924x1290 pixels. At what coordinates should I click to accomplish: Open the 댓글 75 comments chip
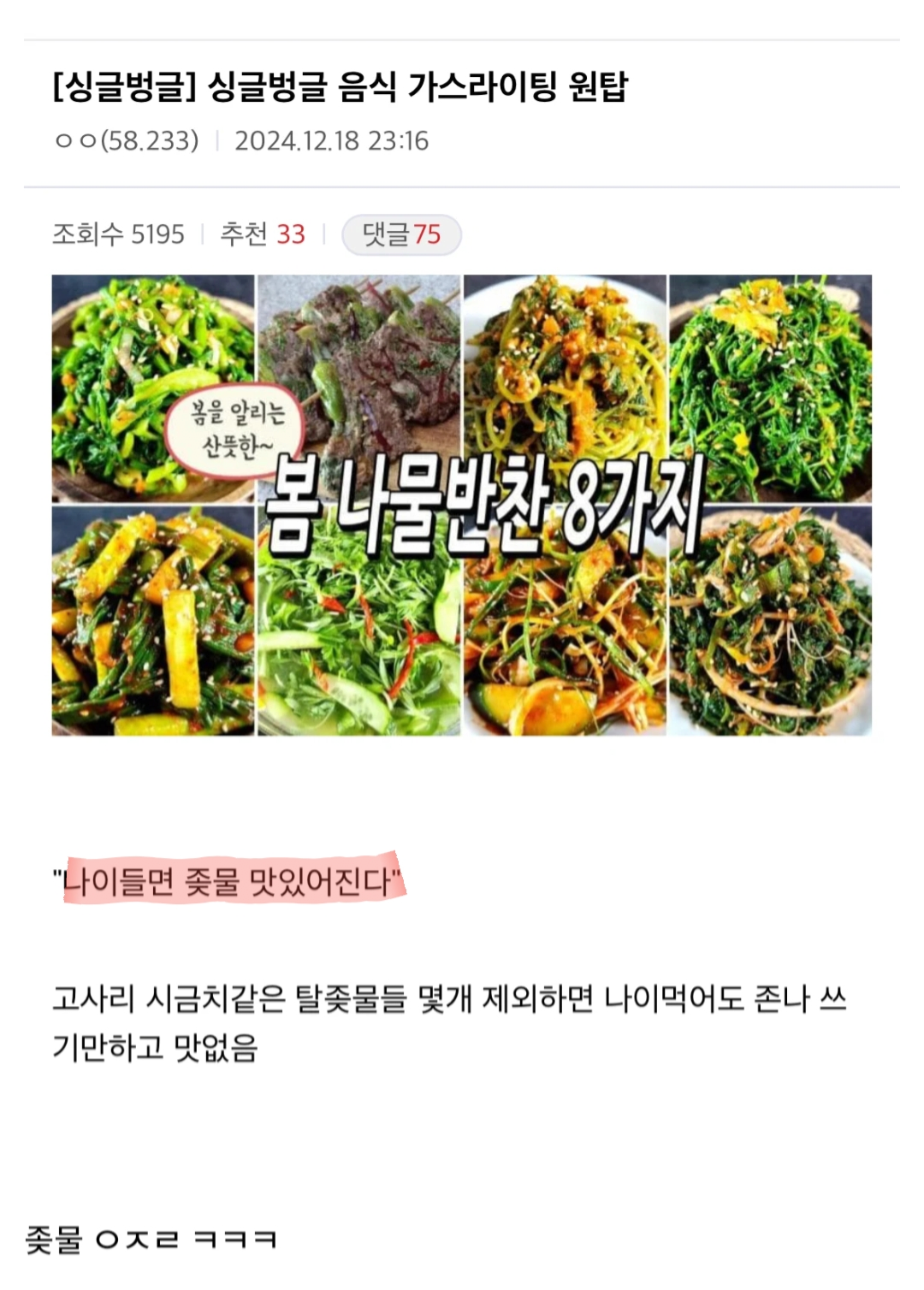click(x=401, y=234)
